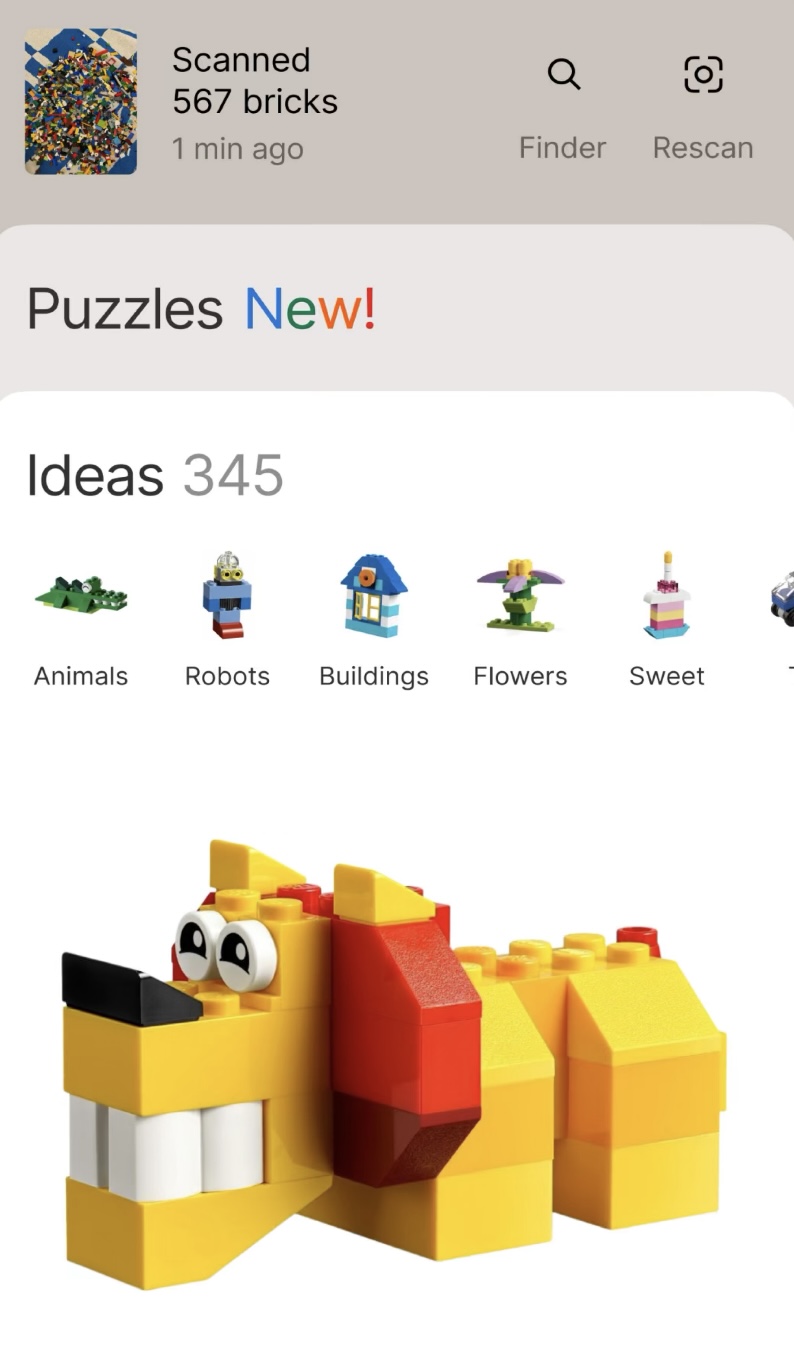
Task: Open the Buildings category by its label
Action: pyautogui.click(x=373, y=676)
